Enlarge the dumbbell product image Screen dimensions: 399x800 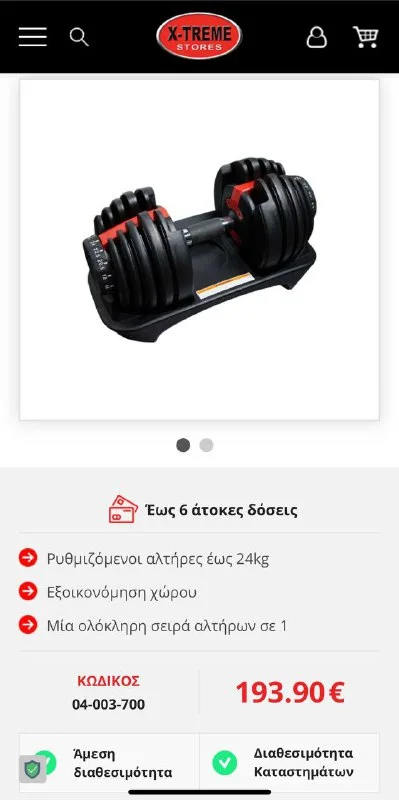(x=200, y=249)
